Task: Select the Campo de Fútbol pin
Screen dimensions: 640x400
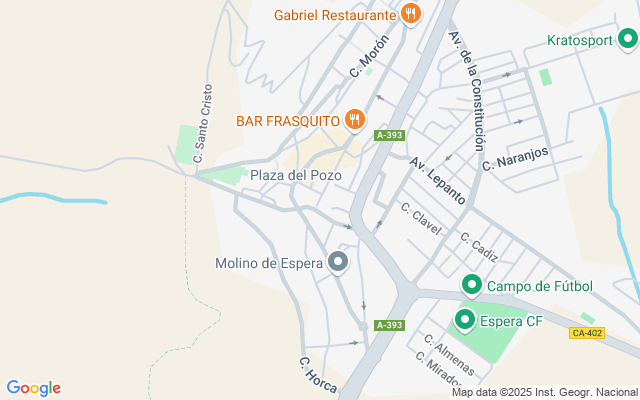Action: click(x=472, y=286)
